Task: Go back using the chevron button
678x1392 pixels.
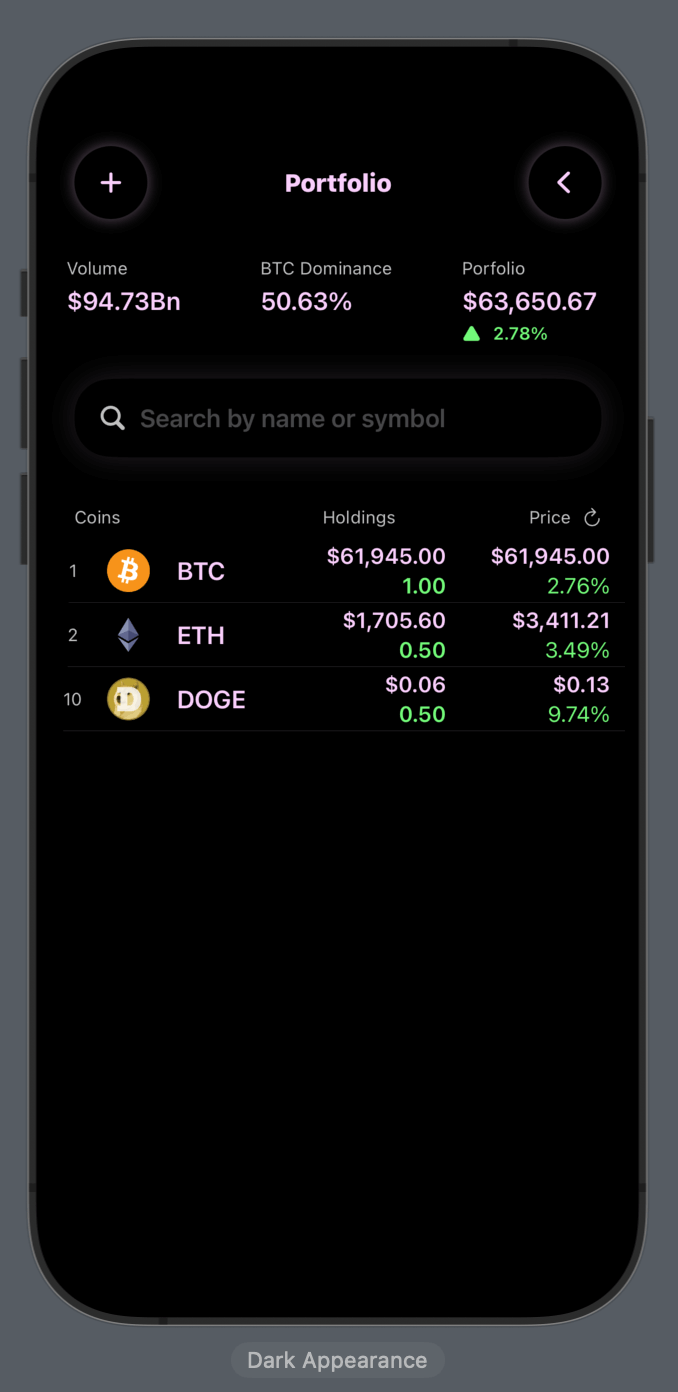Action: tap(565, 183)
